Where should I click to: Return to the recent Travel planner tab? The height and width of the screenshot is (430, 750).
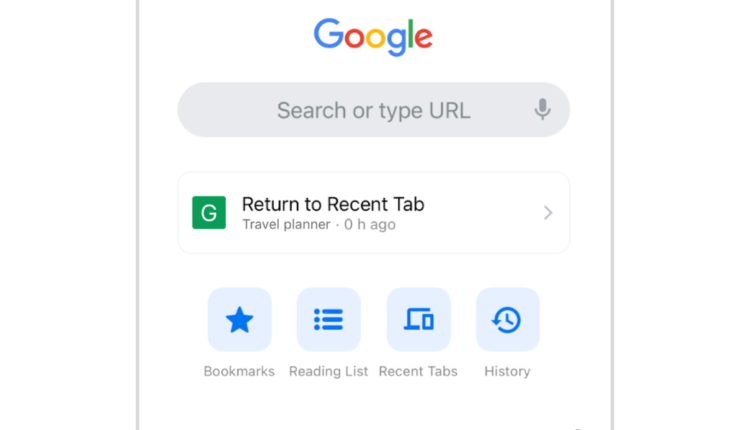(x=373, y=213)
